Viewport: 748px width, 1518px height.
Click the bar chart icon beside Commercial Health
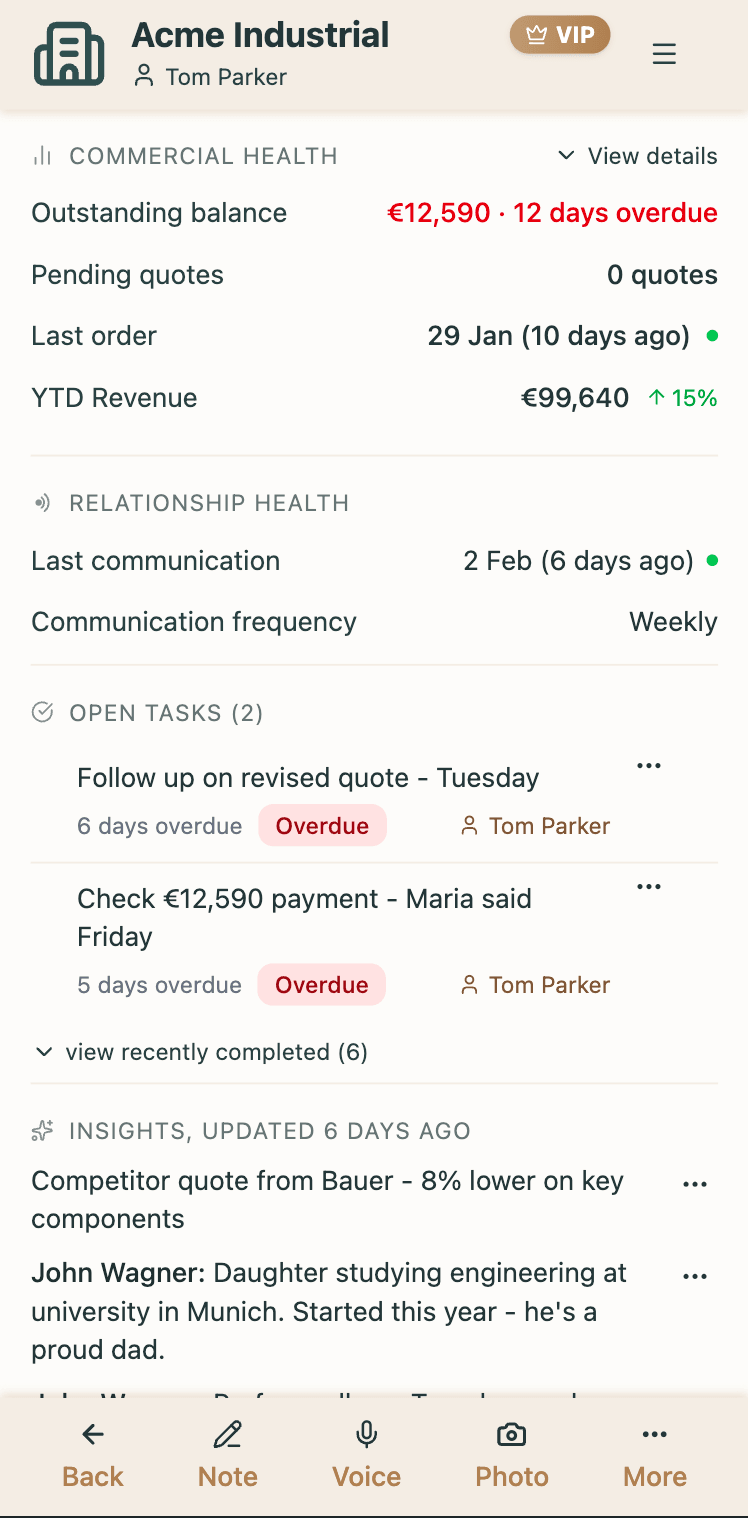41,156
